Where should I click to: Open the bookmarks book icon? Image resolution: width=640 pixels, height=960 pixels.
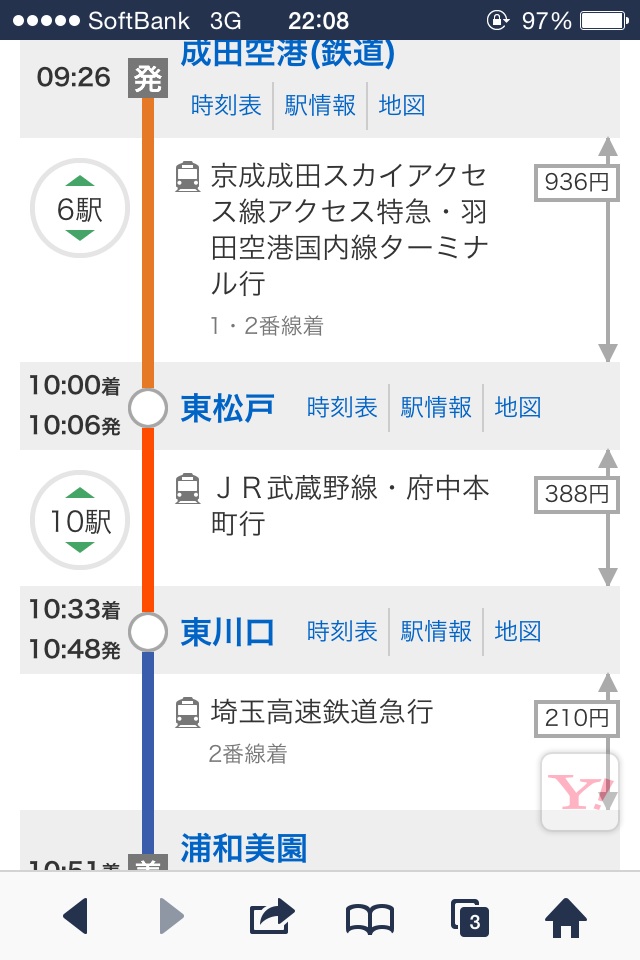pos(369,916)
